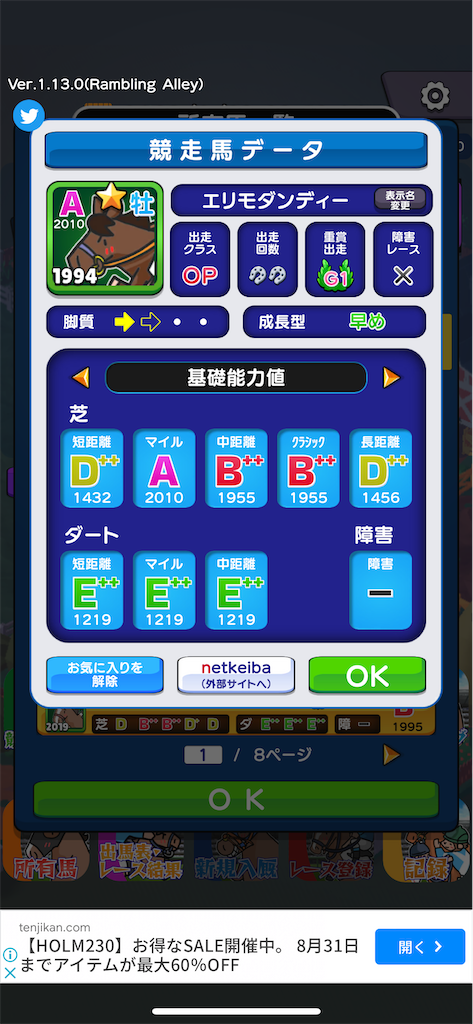Screen dimensions: 473x1024
Task: Tap お気に入りを解除 to remove favorite
Action: click(x=105, y=675)
